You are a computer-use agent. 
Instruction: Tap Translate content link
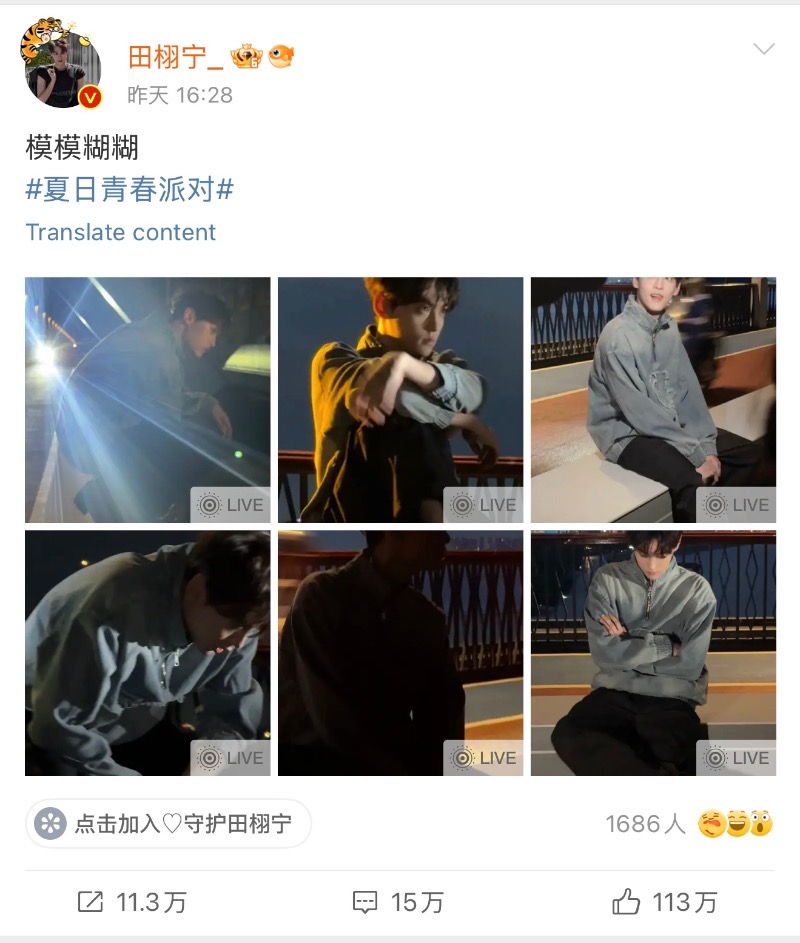[121, 232]
